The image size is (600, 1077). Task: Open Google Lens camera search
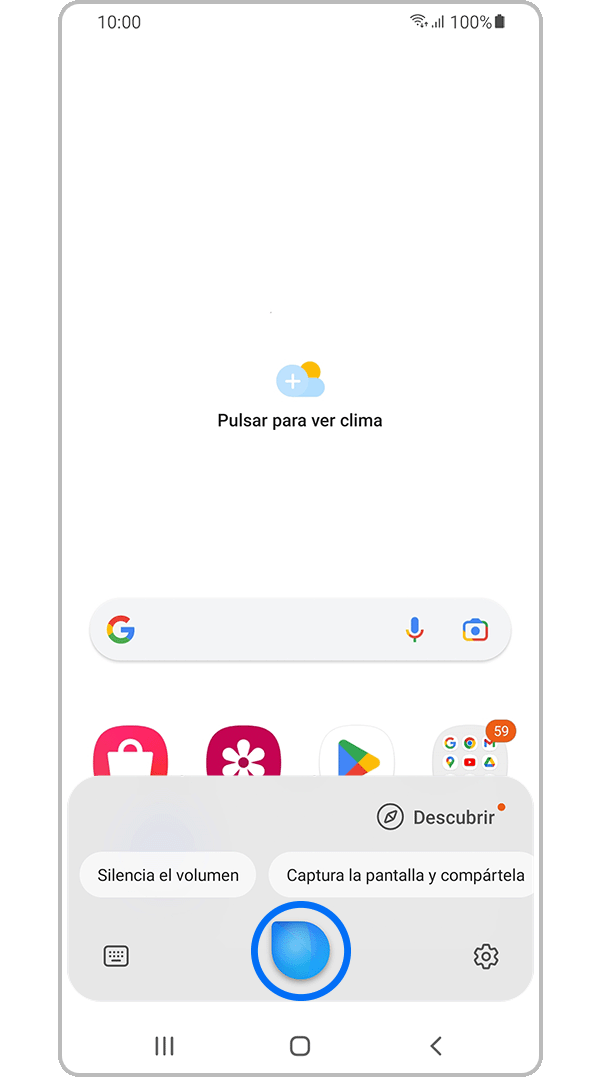pos(475,630)
